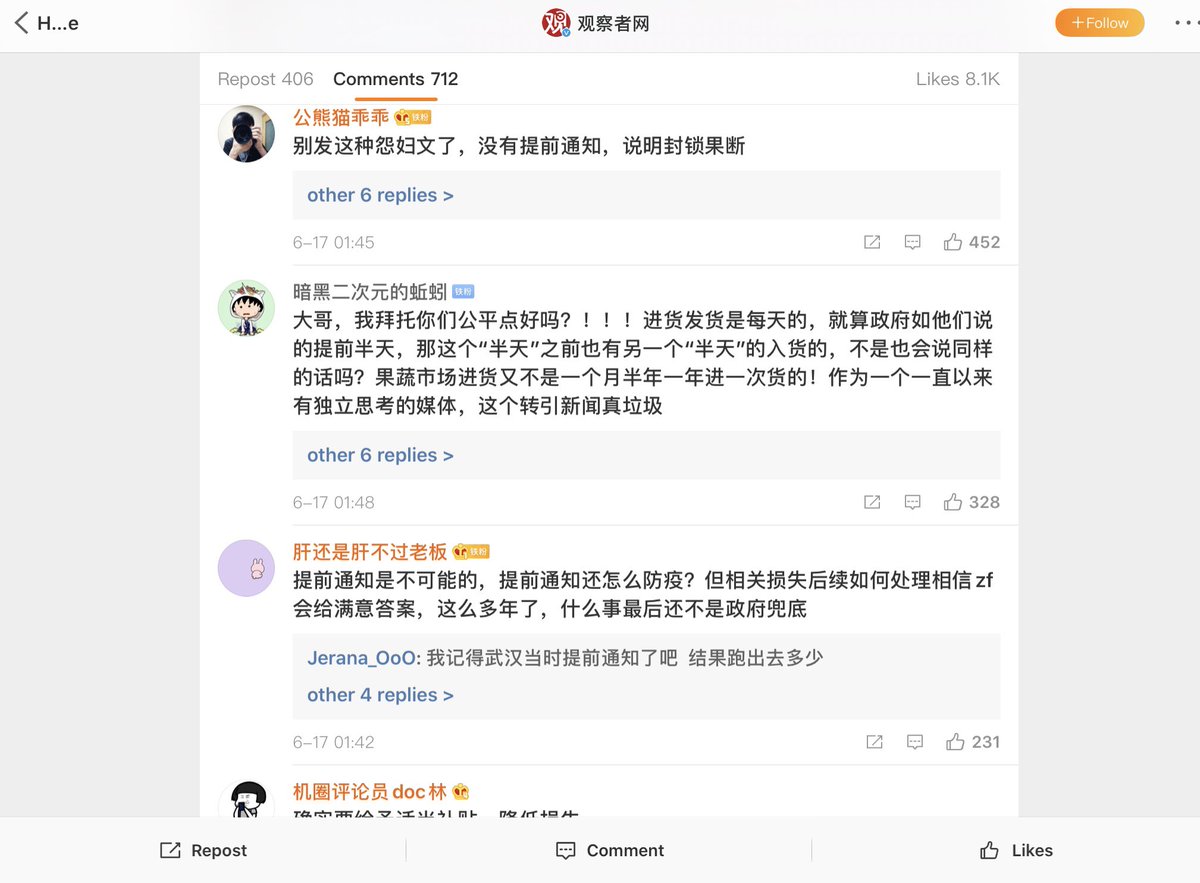Follow the 观察者网 account
This screenshot has width=1200, height=883.
click(1099, 23)
